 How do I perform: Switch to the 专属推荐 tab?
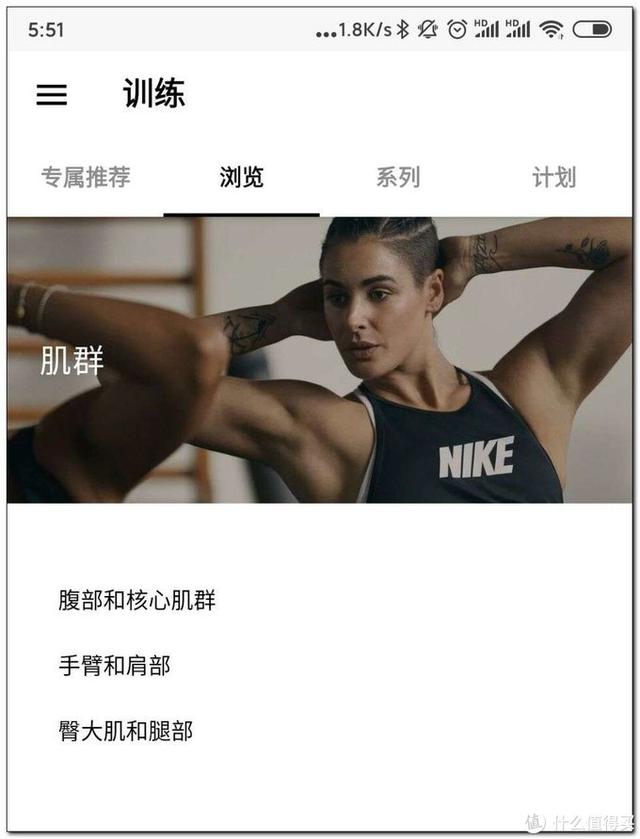[x=85, y=178]
